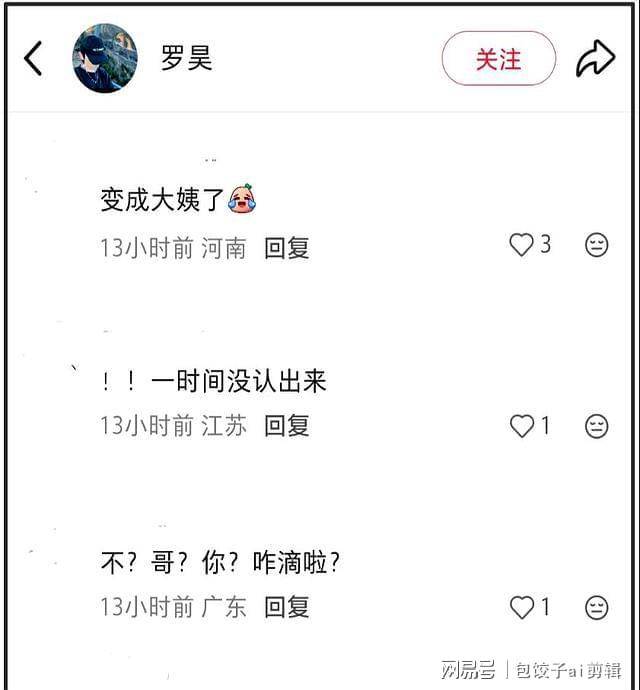Dislike the comment 不?哥?你?咋滴啦?
Image resolution: width=640 pixels, height=690 pixels.
pyautogui.click(x=596, y=607)
